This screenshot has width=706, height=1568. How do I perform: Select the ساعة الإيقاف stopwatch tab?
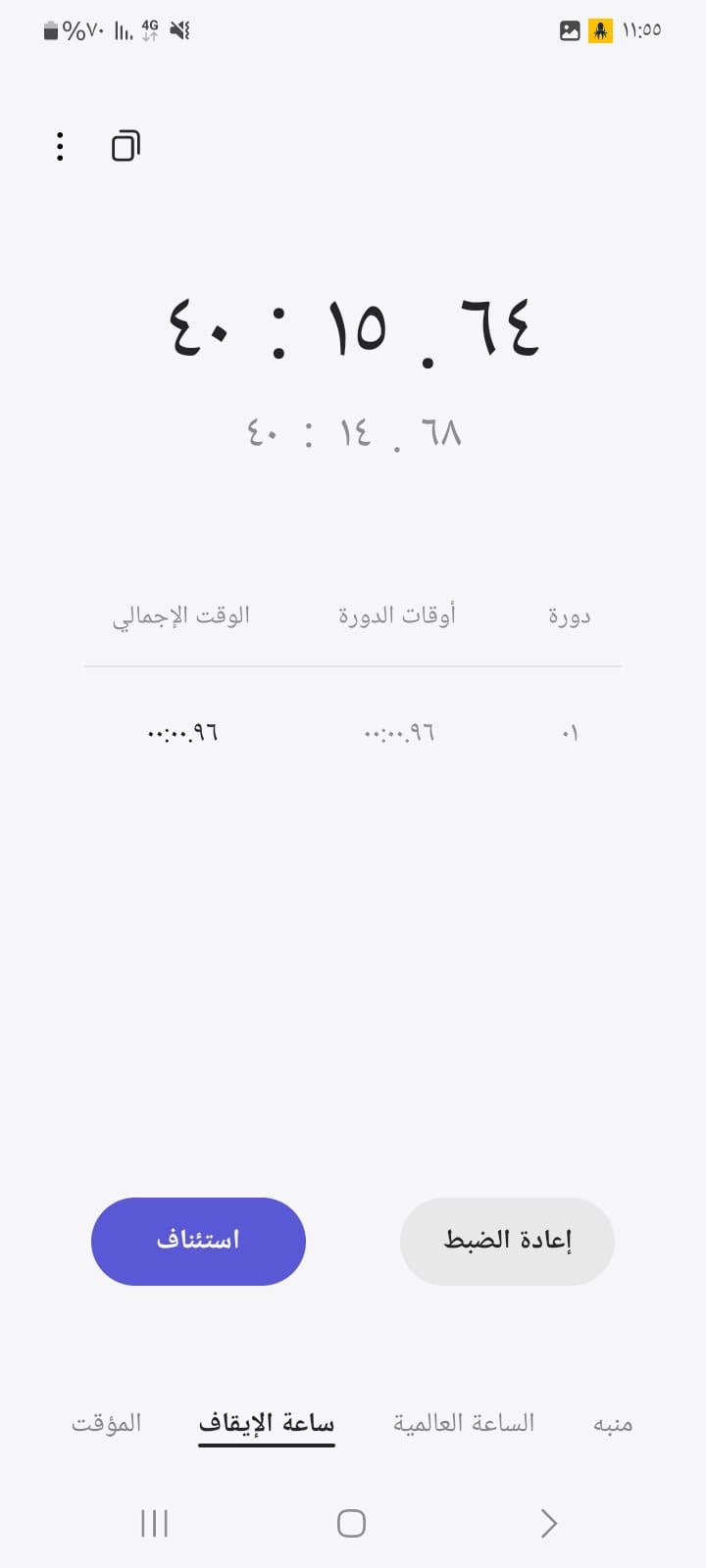coord(267,1423)
